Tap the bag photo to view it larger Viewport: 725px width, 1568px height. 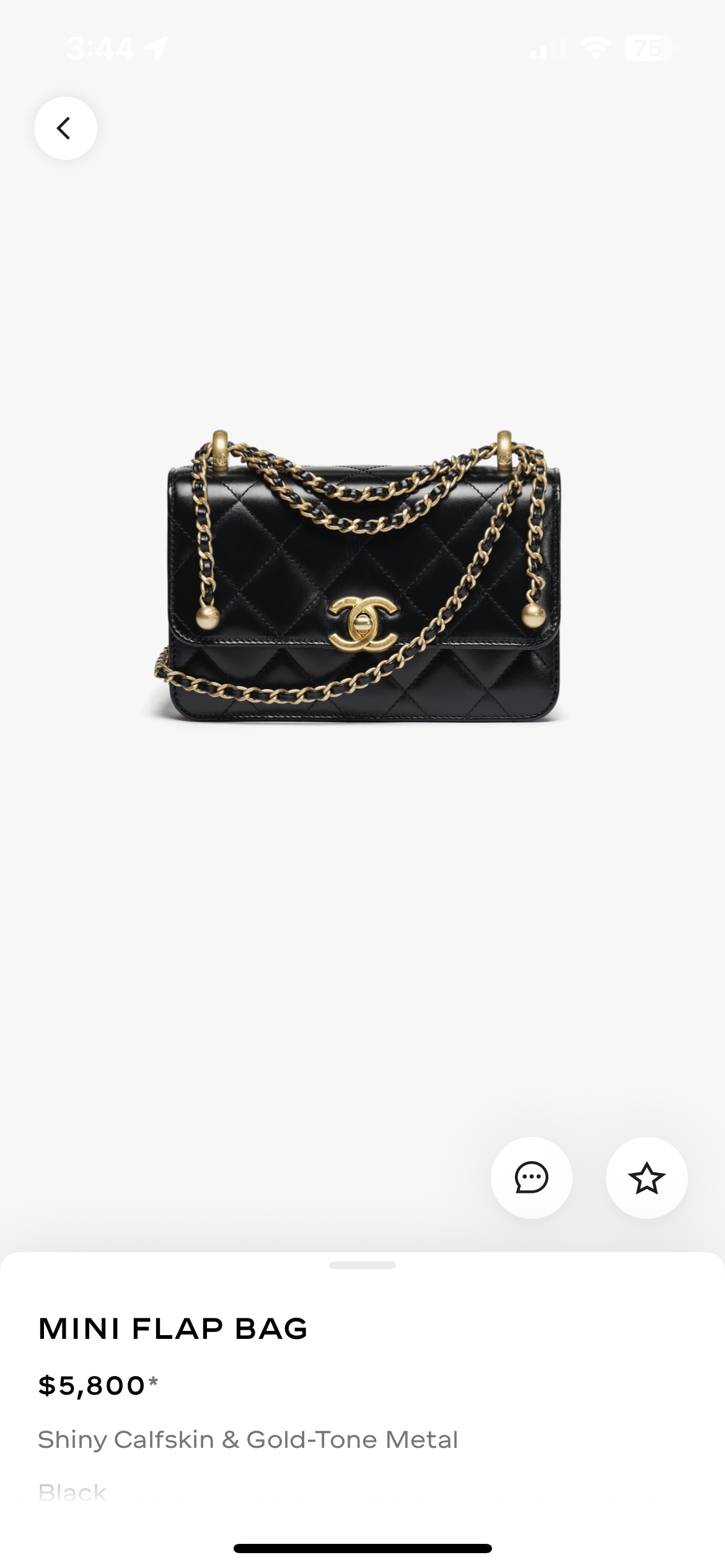pos(362,576)
